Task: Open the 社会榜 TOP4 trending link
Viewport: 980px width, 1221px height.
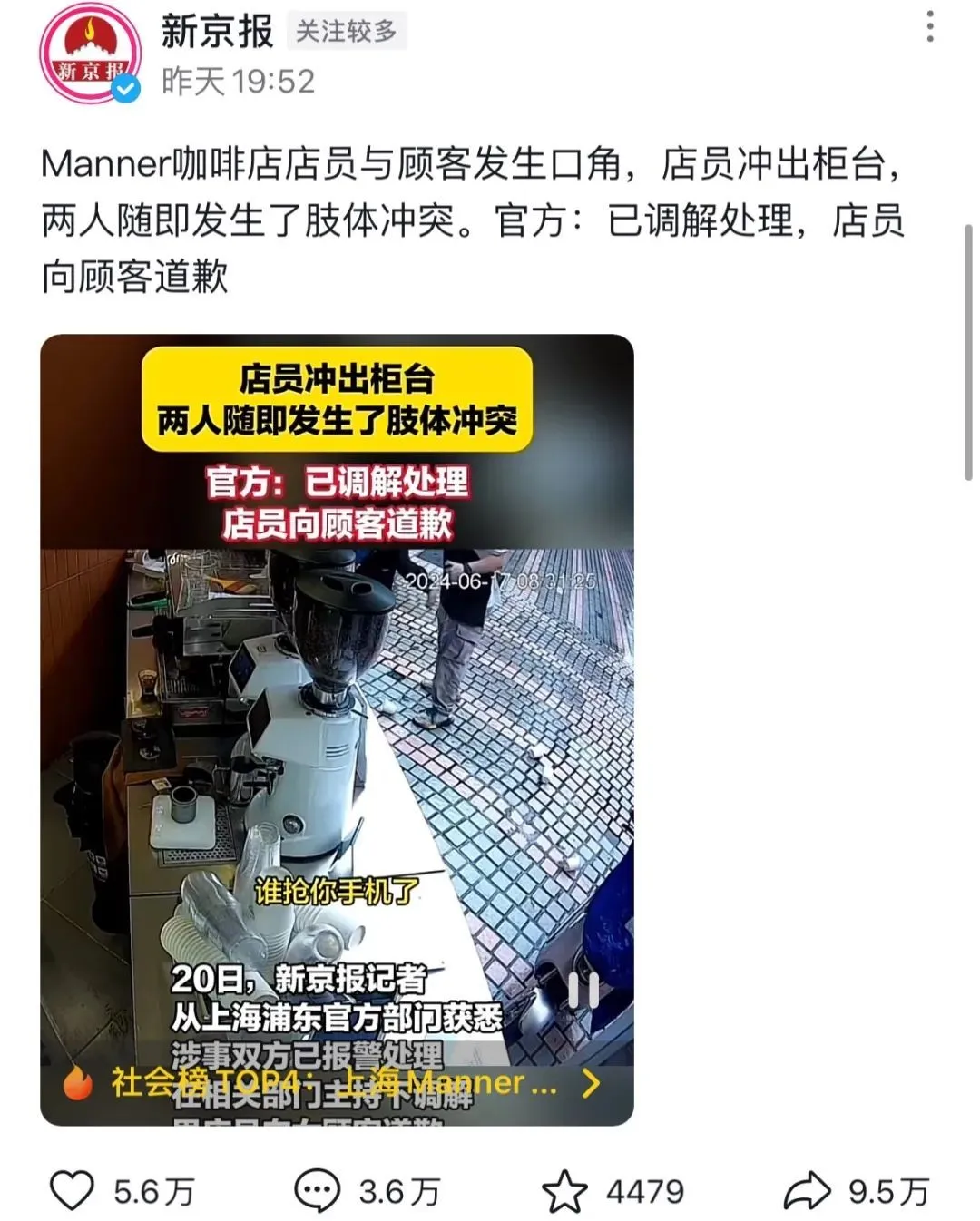Action: pos(332,1082)
